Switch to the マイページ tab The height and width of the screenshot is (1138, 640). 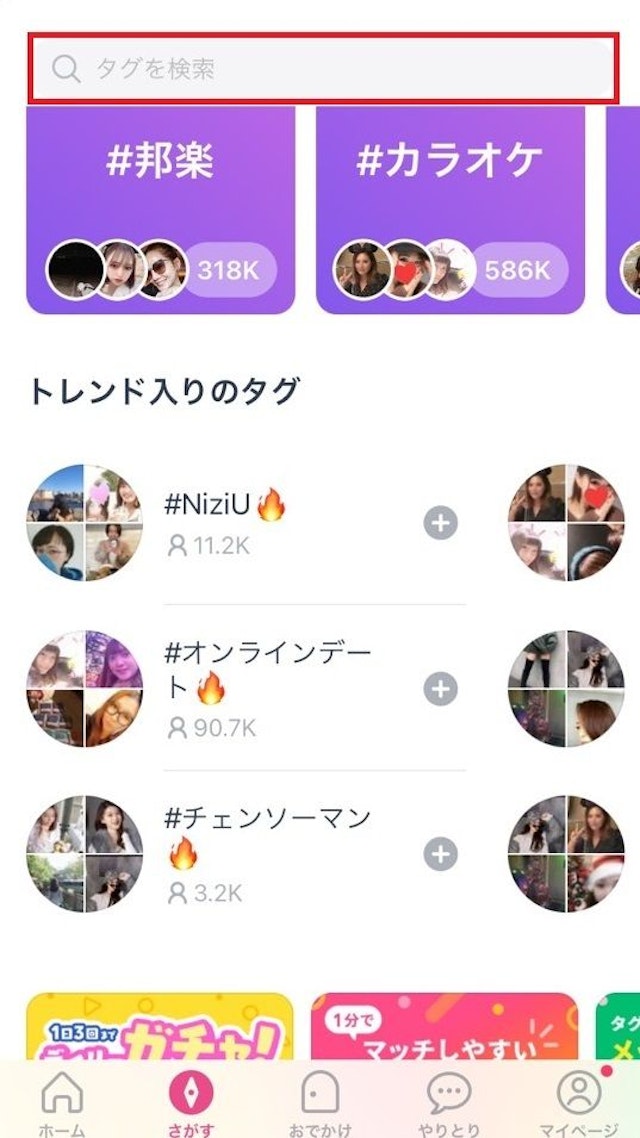578,1103
